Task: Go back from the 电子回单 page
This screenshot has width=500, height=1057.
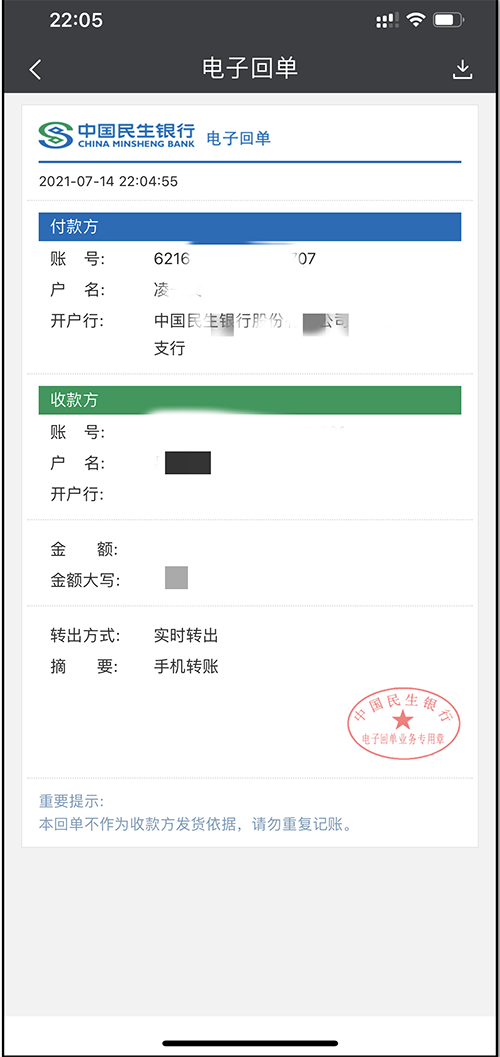Action: point(36,69)
